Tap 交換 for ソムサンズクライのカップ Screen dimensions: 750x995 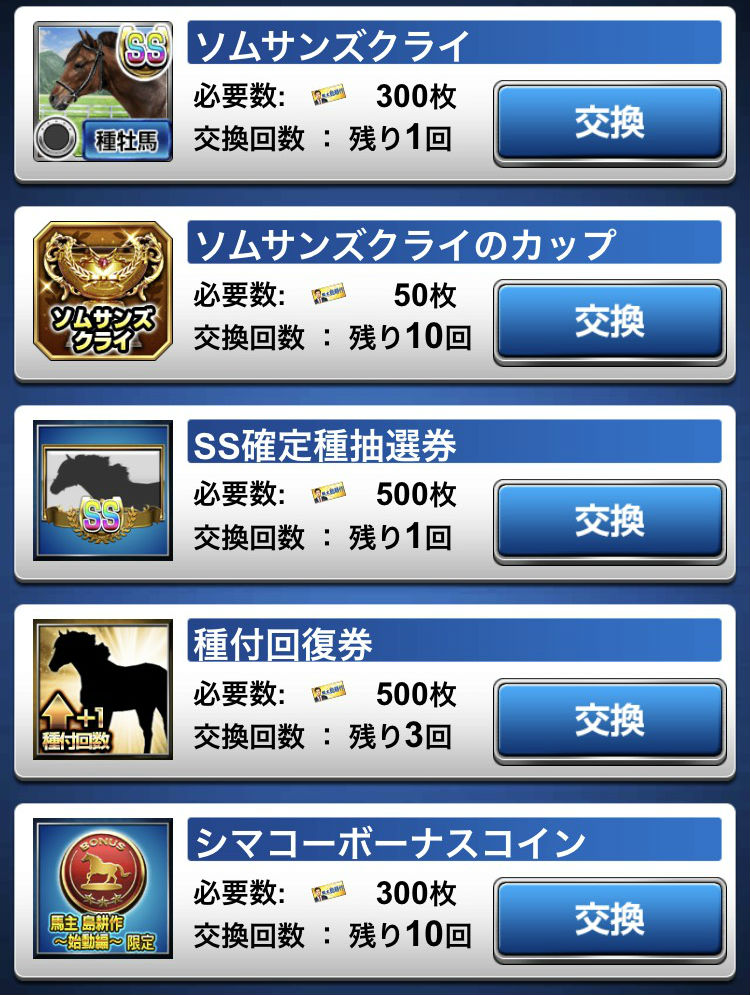[609, 320]
